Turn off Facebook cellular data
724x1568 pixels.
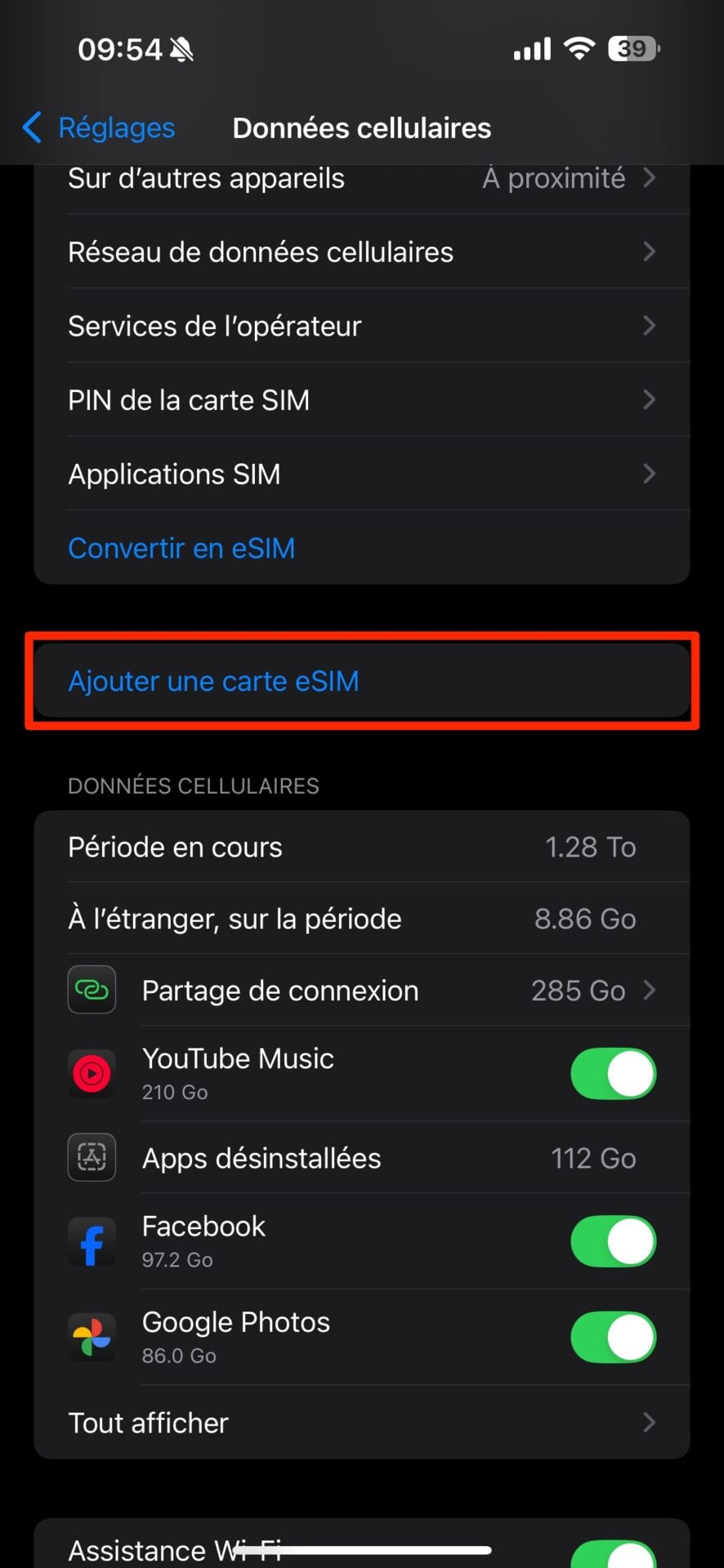pyautogui.click(x=613, y=1241)
